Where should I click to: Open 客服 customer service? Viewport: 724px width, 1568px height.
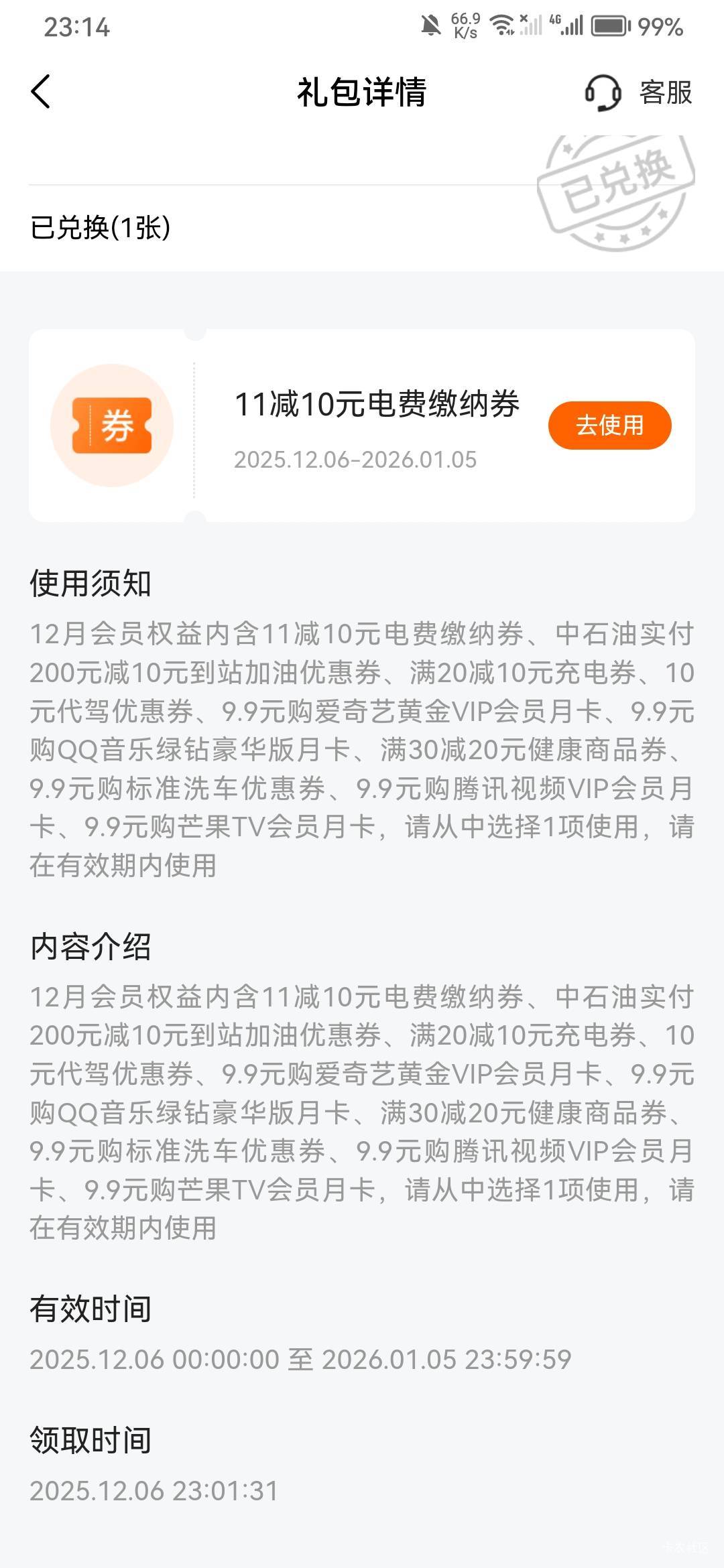[638, 92]
